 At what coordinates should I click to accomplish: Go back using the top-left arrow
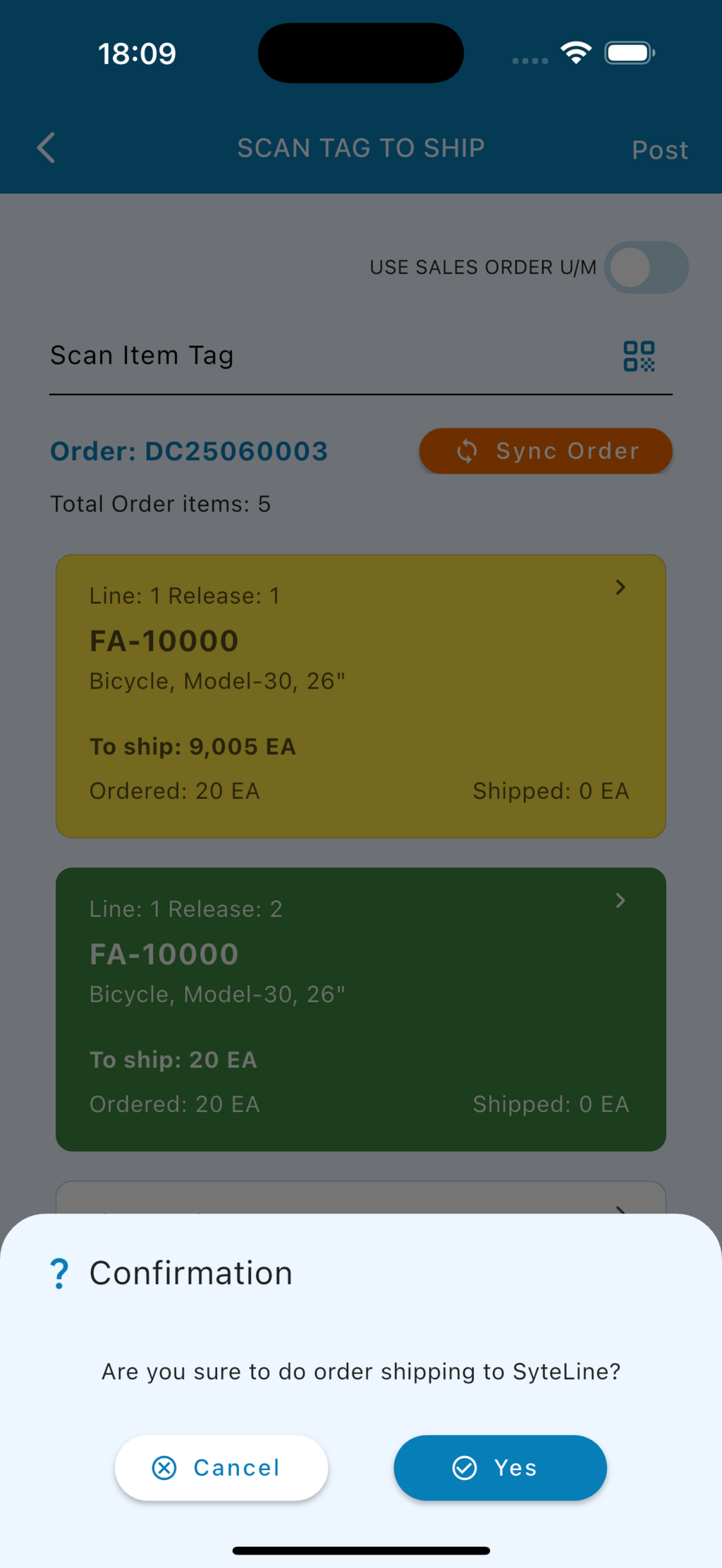click(47, 148)
